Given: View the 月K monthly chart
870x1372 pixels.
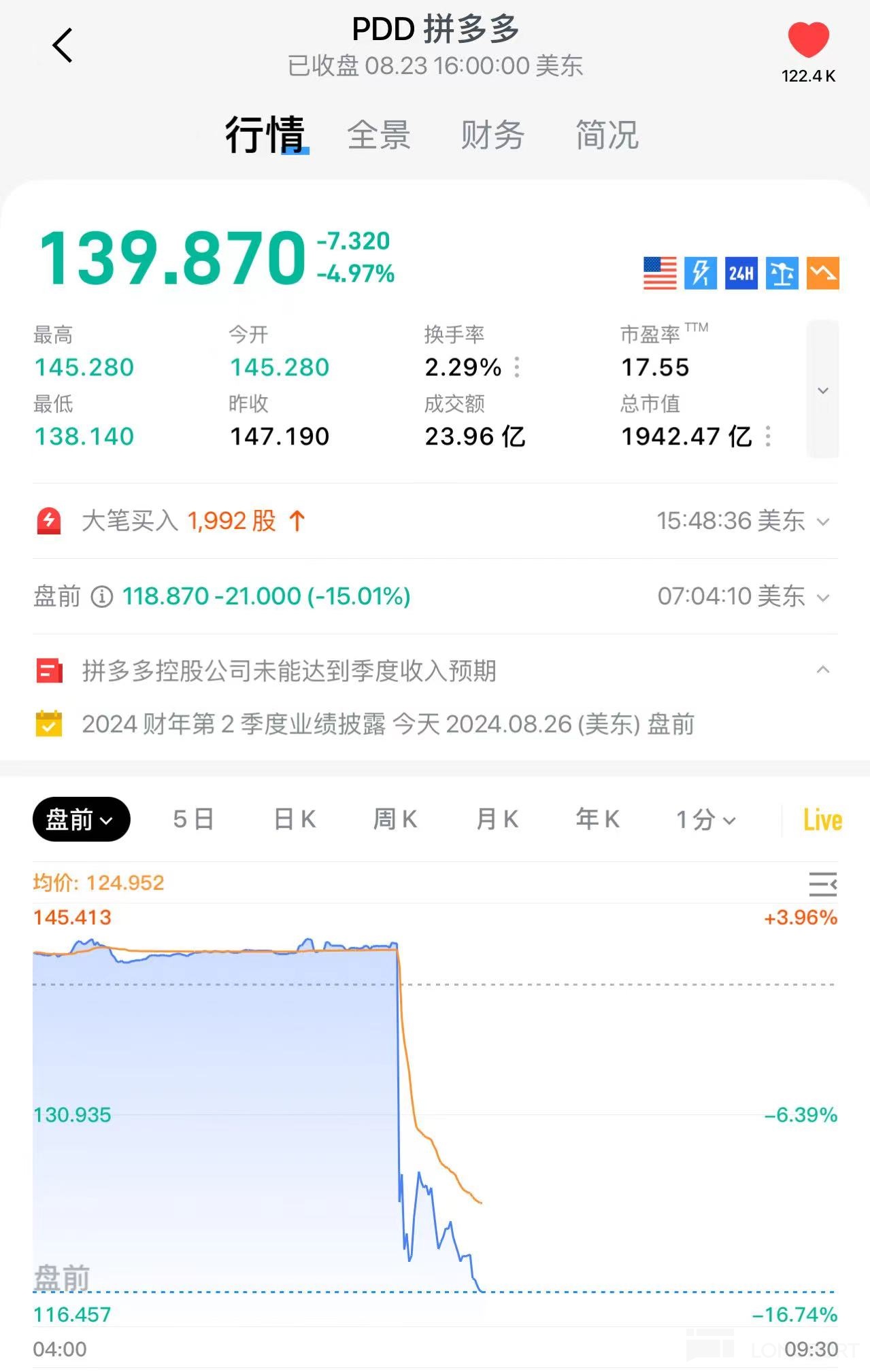Looking at the screenshot, I should [x=497, y=819].
